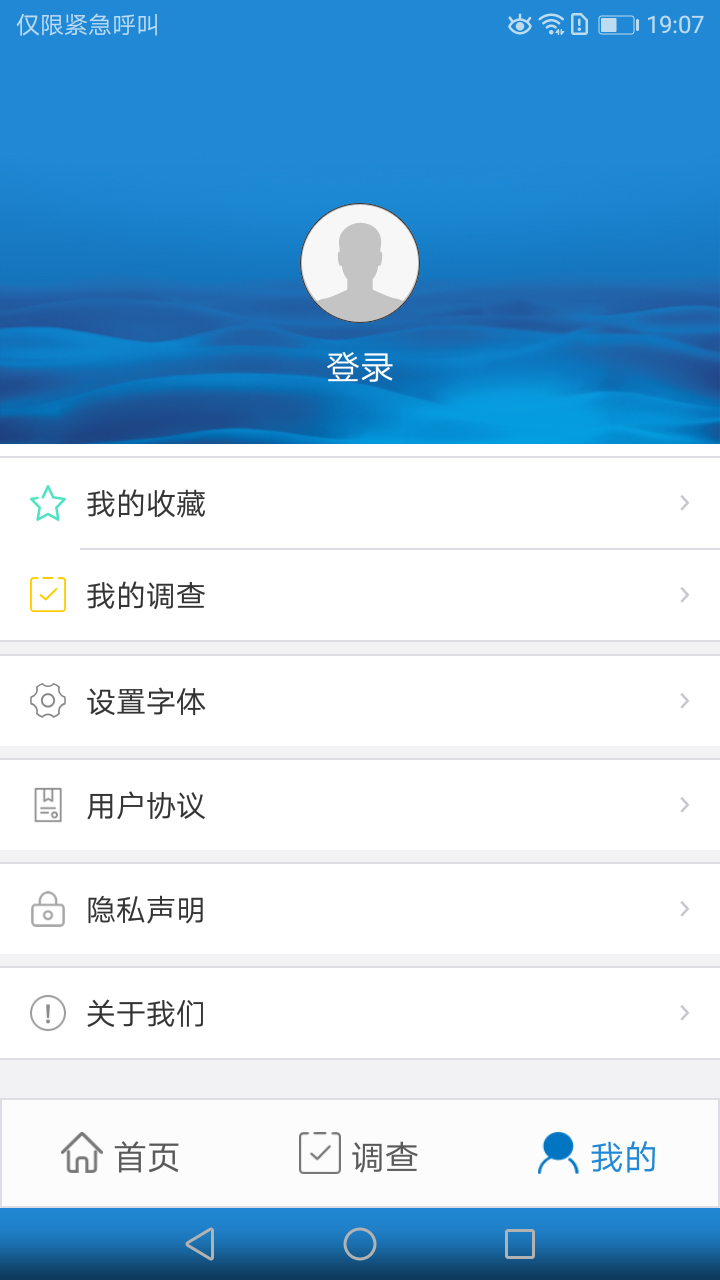Open 关于我们 with the chevron arrow
Viewport: 720px width, 1280px height.
tap(684, 1013)
